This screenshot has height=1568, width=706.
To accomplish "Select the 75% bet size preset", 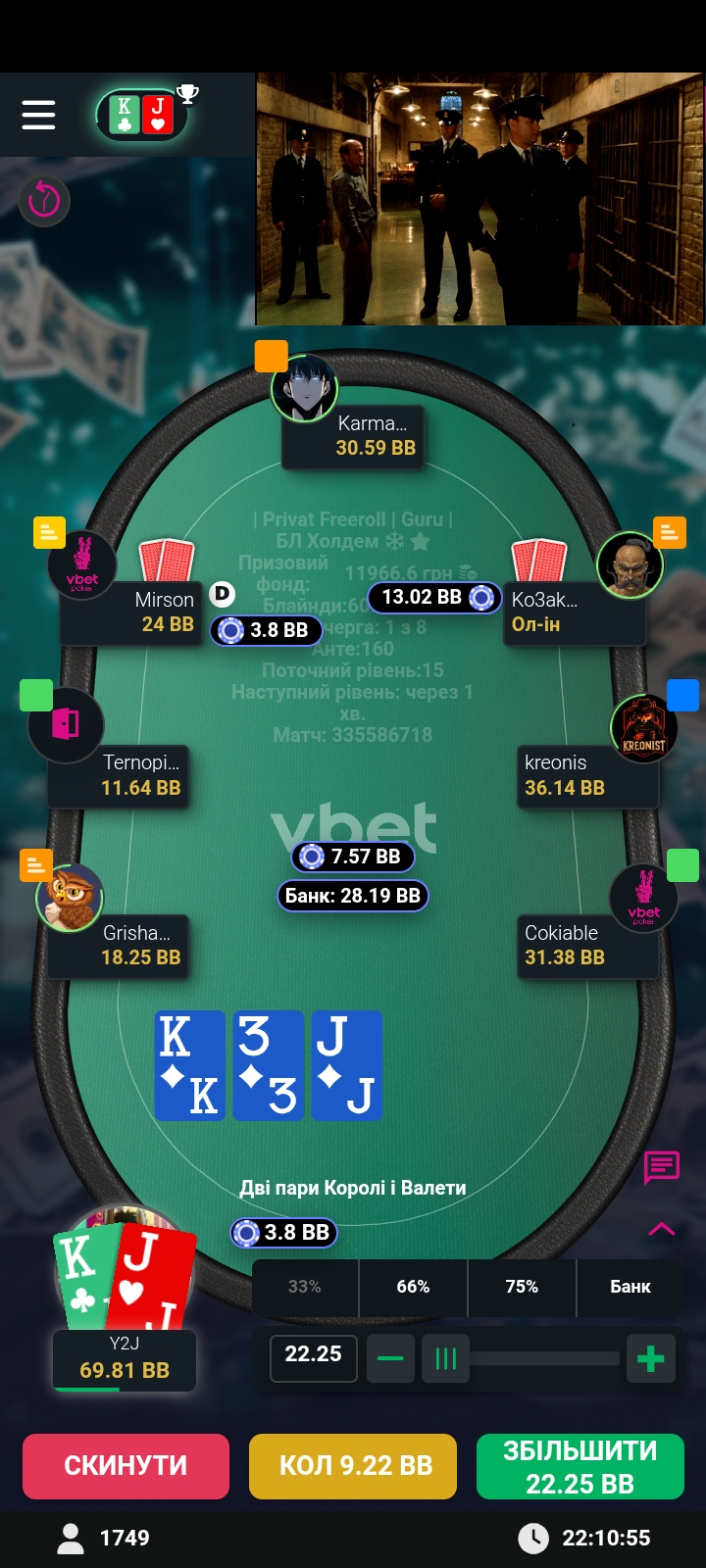I will pyautogui.click(x=522, y=1287).
